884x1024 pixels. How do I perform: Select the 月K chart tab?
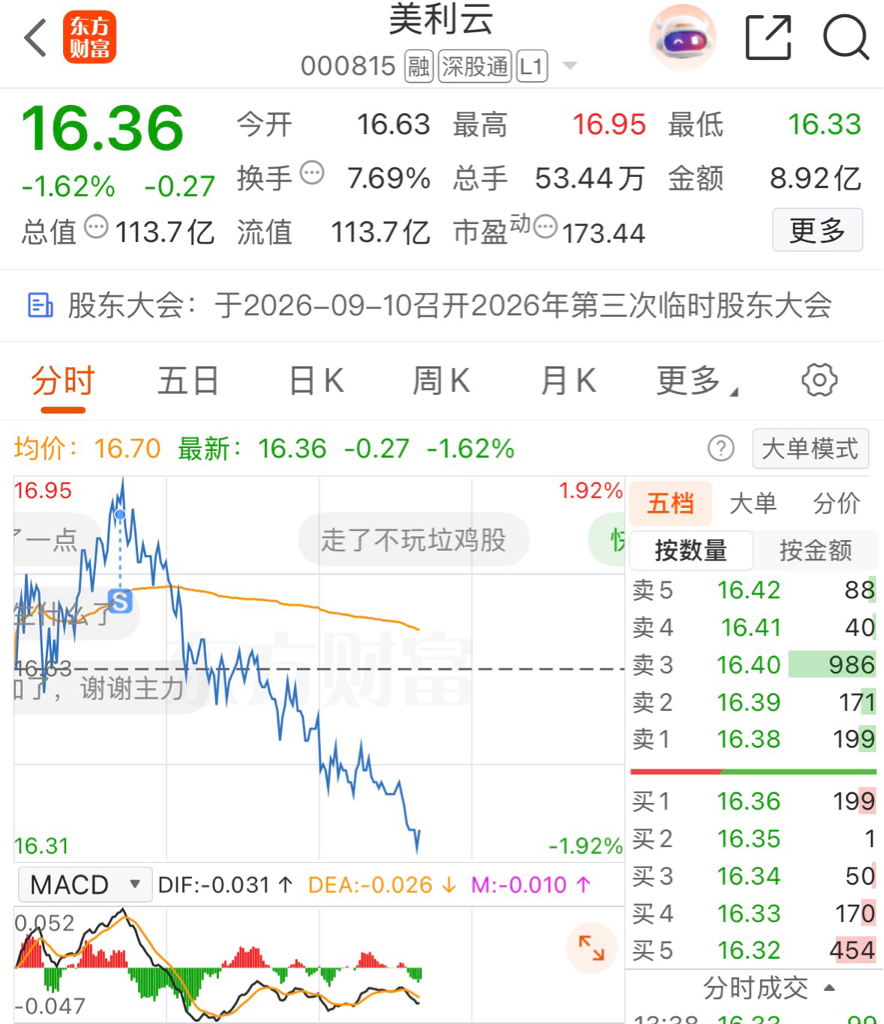pos(569,381)
